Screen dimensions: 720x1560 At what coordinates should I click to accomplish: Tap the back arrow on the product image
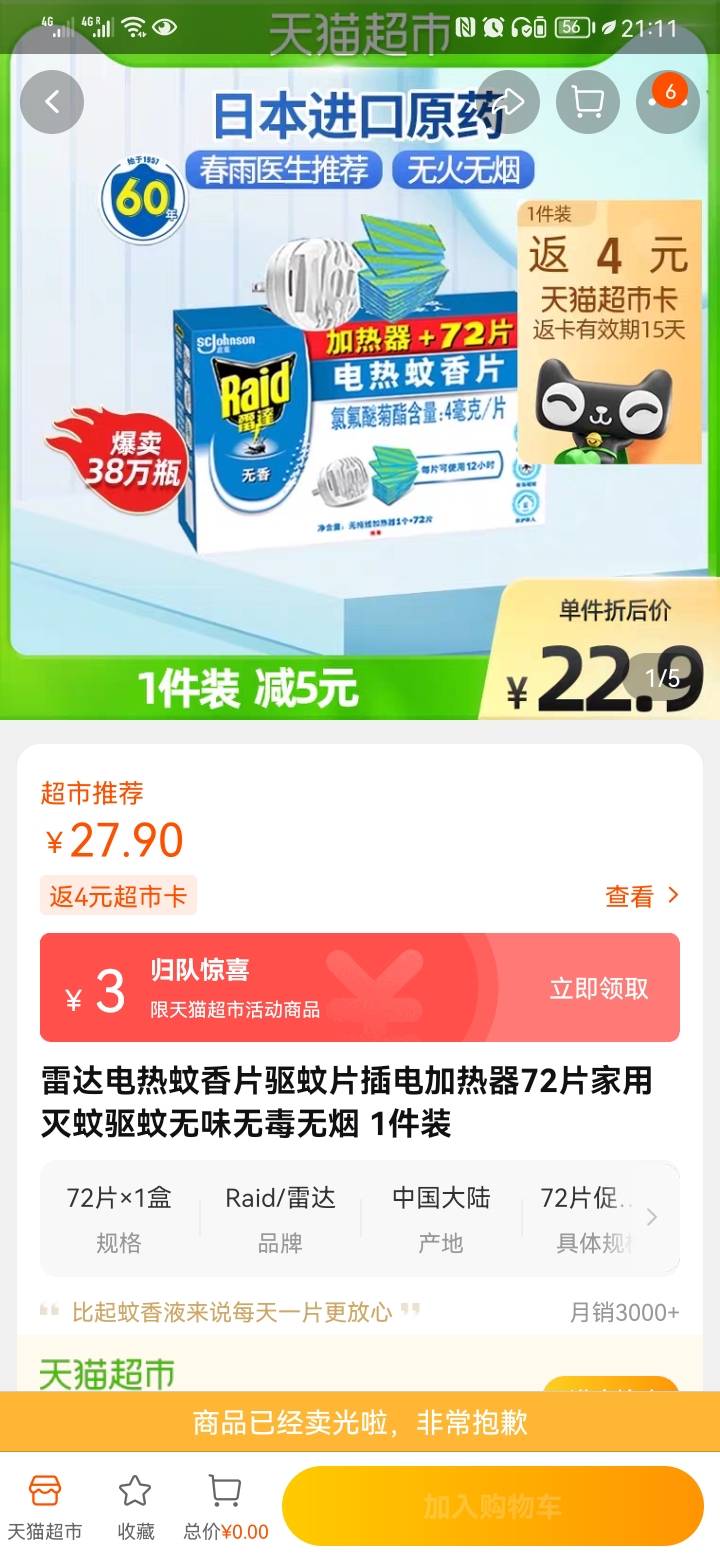[53, 101]
